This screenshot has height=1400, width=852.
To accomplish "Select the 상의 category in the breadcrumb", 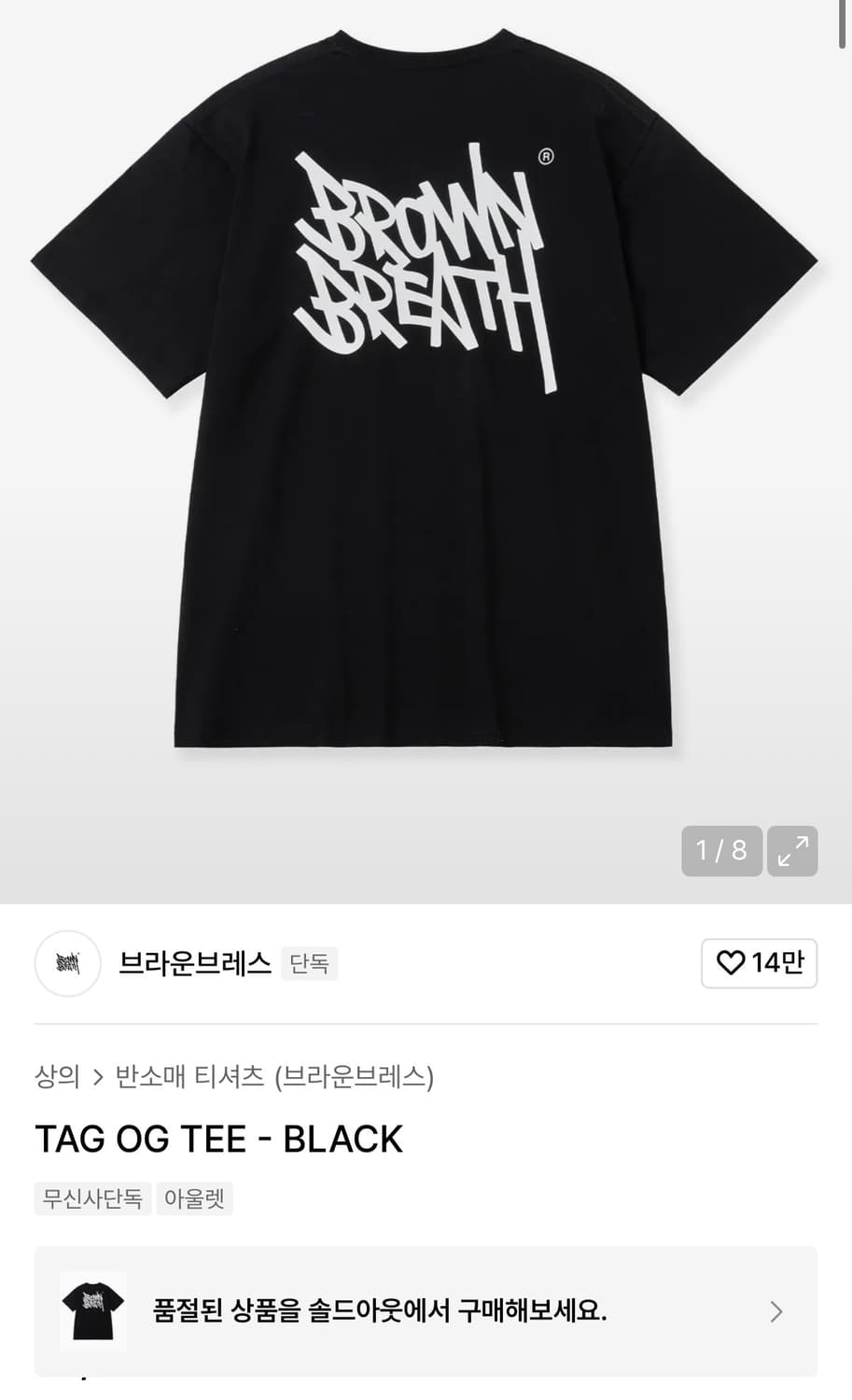I will point(56,1076).
